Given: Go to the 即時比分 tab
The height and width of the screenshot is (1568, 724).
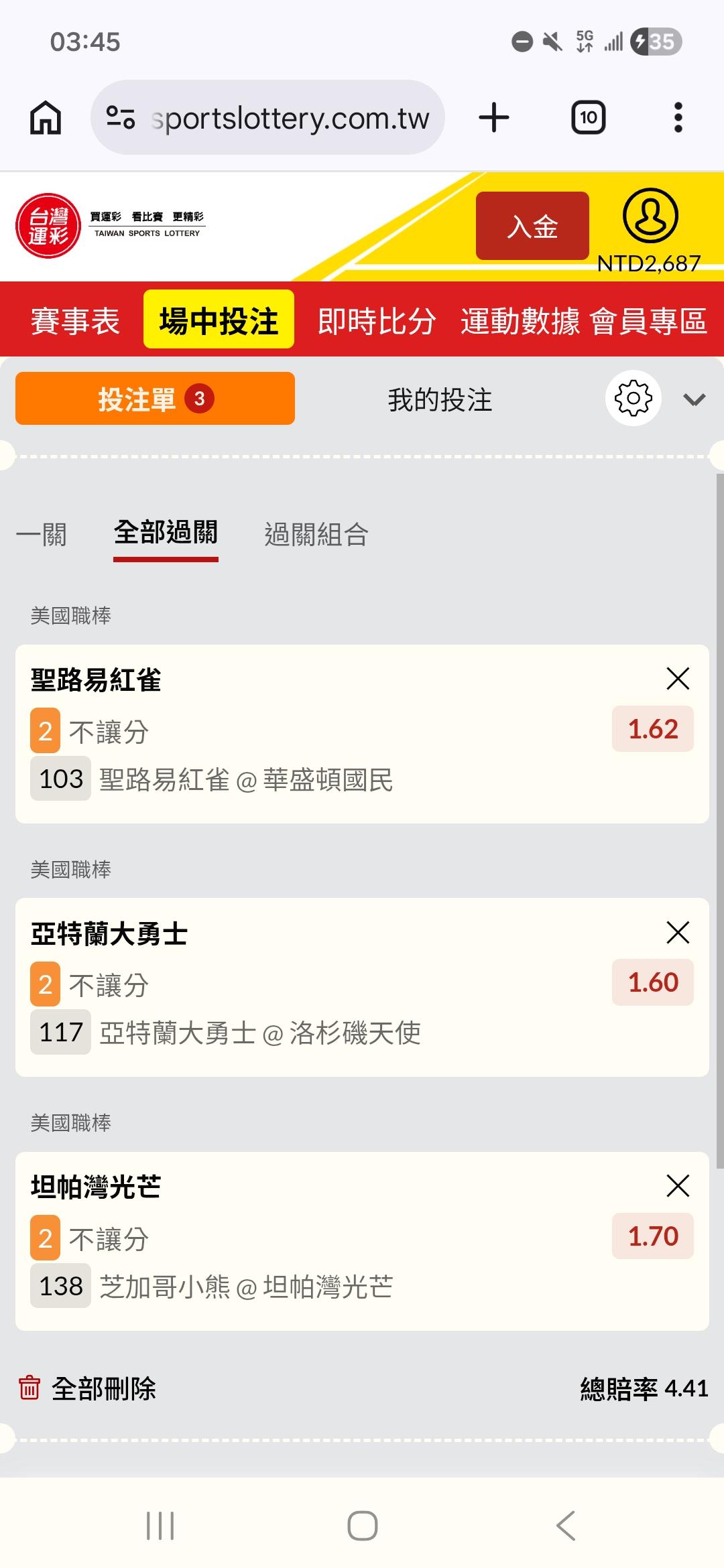Looking at the screenshot, I should [377, 320].
